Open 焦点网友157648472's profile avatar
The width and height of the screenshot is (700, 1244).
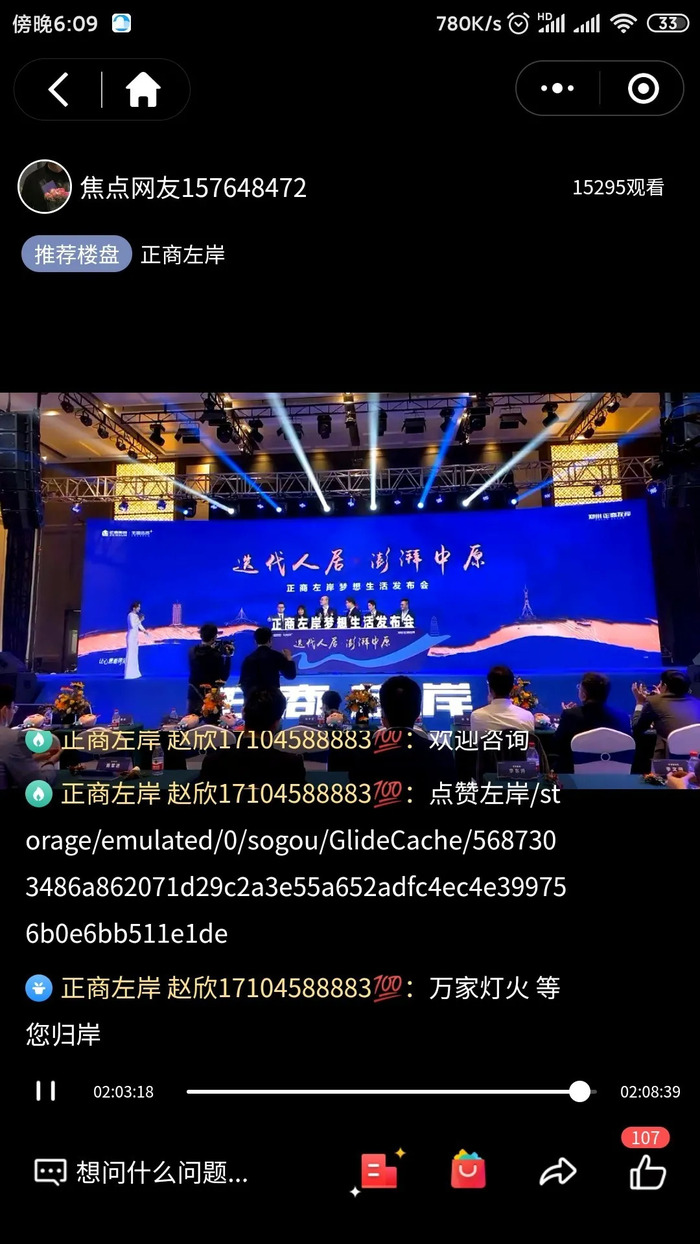pos(45,187)
